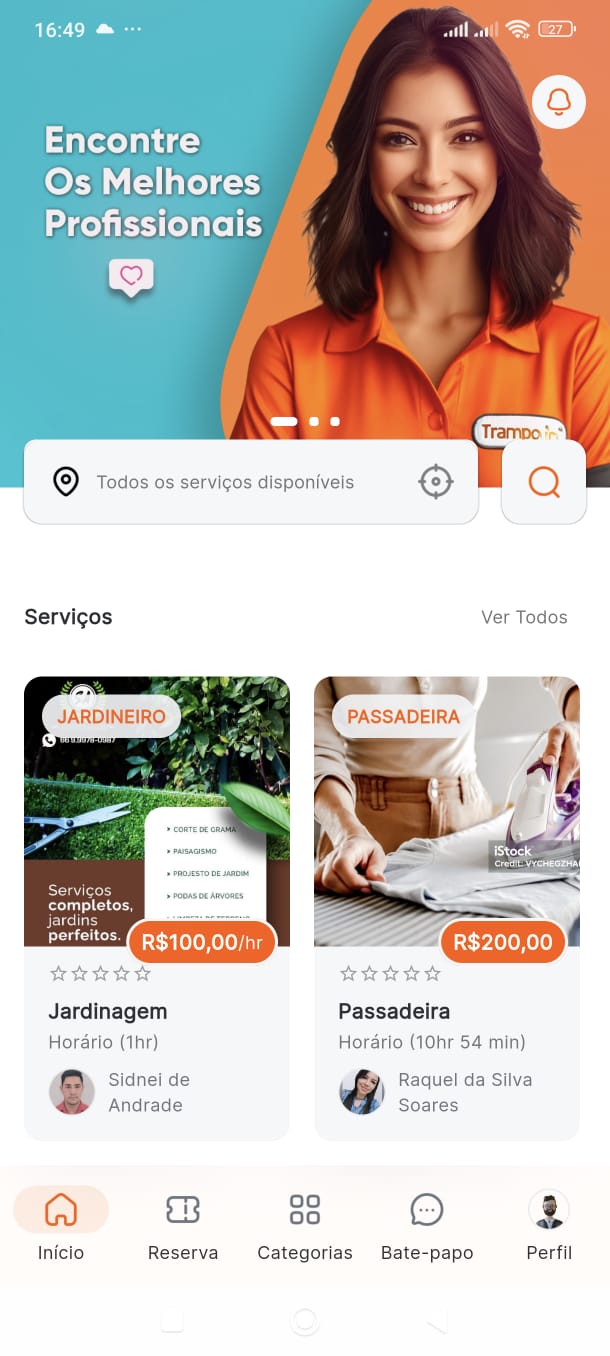Tap the system back button
Viewport: 610px width, 1356px height.
click(435, 1322)
